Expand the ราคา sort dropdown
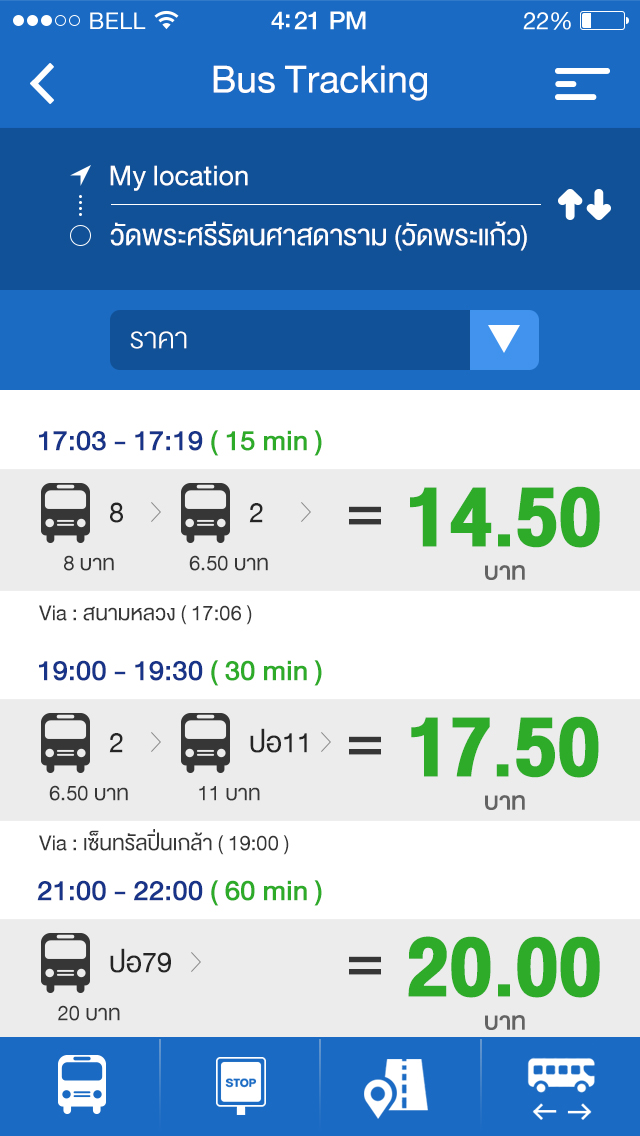Image resolution: width=640 pixels, height=1136 pixels. (x=324, y=340)
